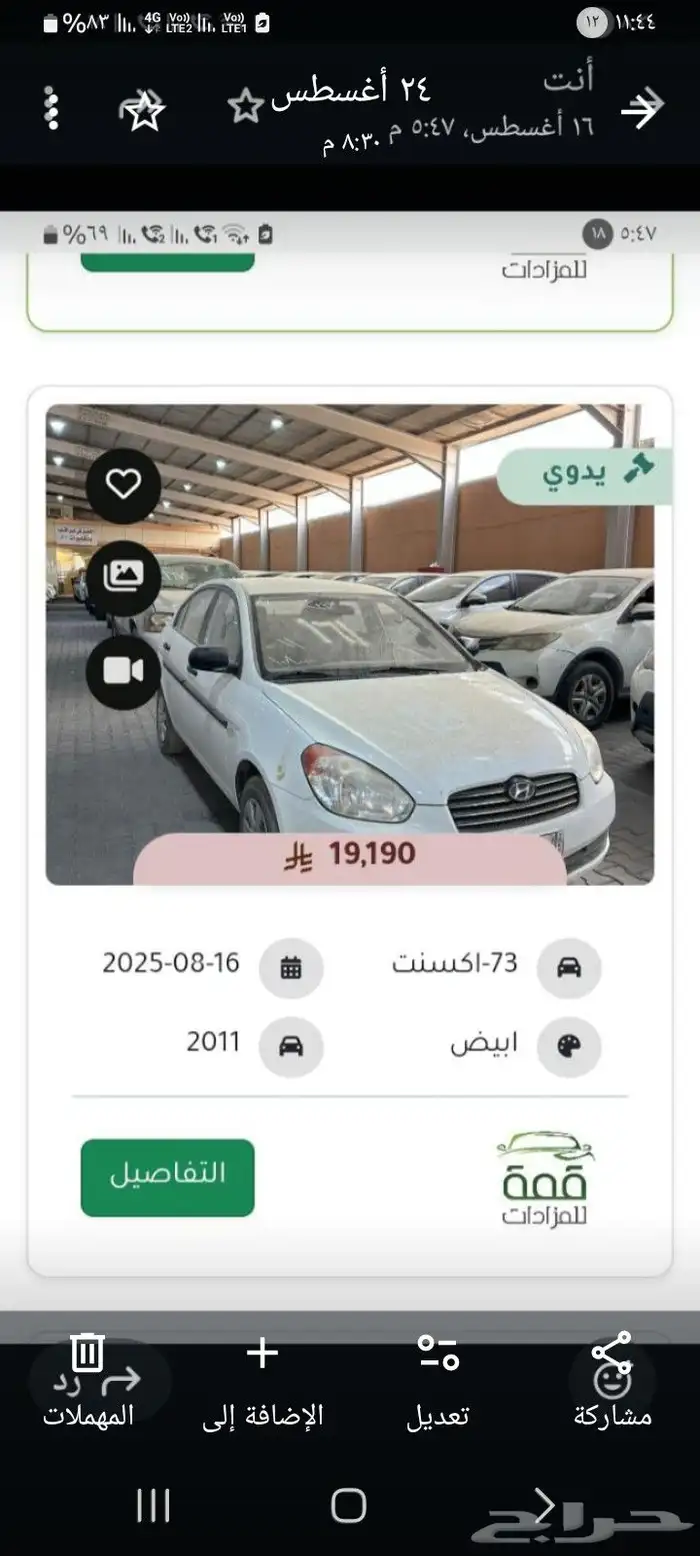Share this image via مشاركة
Viewport: 700px width, 1556px height.
click(612, 1380)
